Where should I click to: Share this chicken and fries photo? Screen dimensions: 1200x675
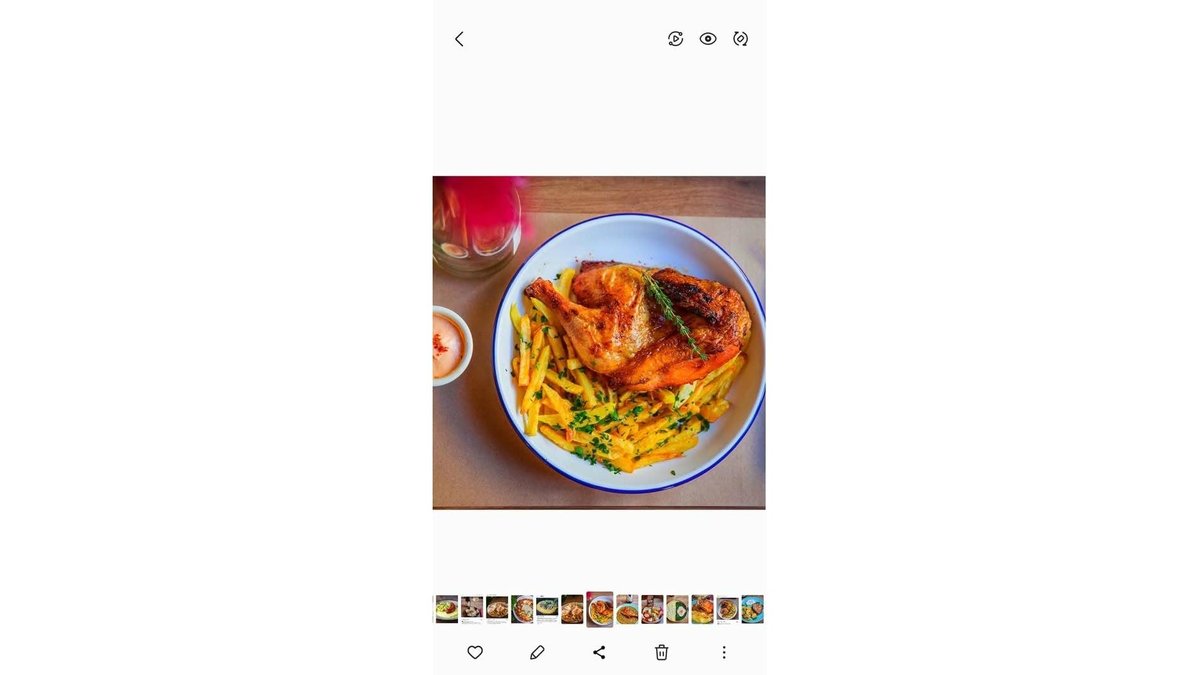point(599,652)
